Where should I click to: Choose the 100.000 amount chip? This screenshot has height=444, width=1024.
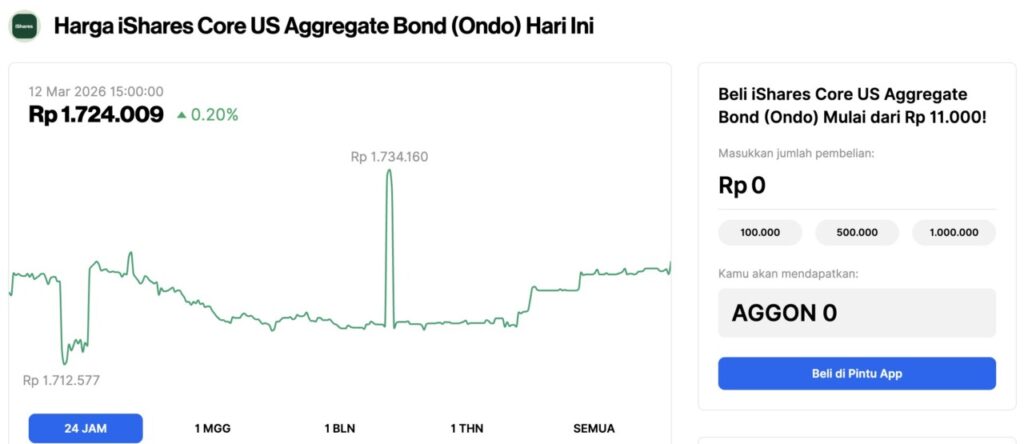coord(760,232)
